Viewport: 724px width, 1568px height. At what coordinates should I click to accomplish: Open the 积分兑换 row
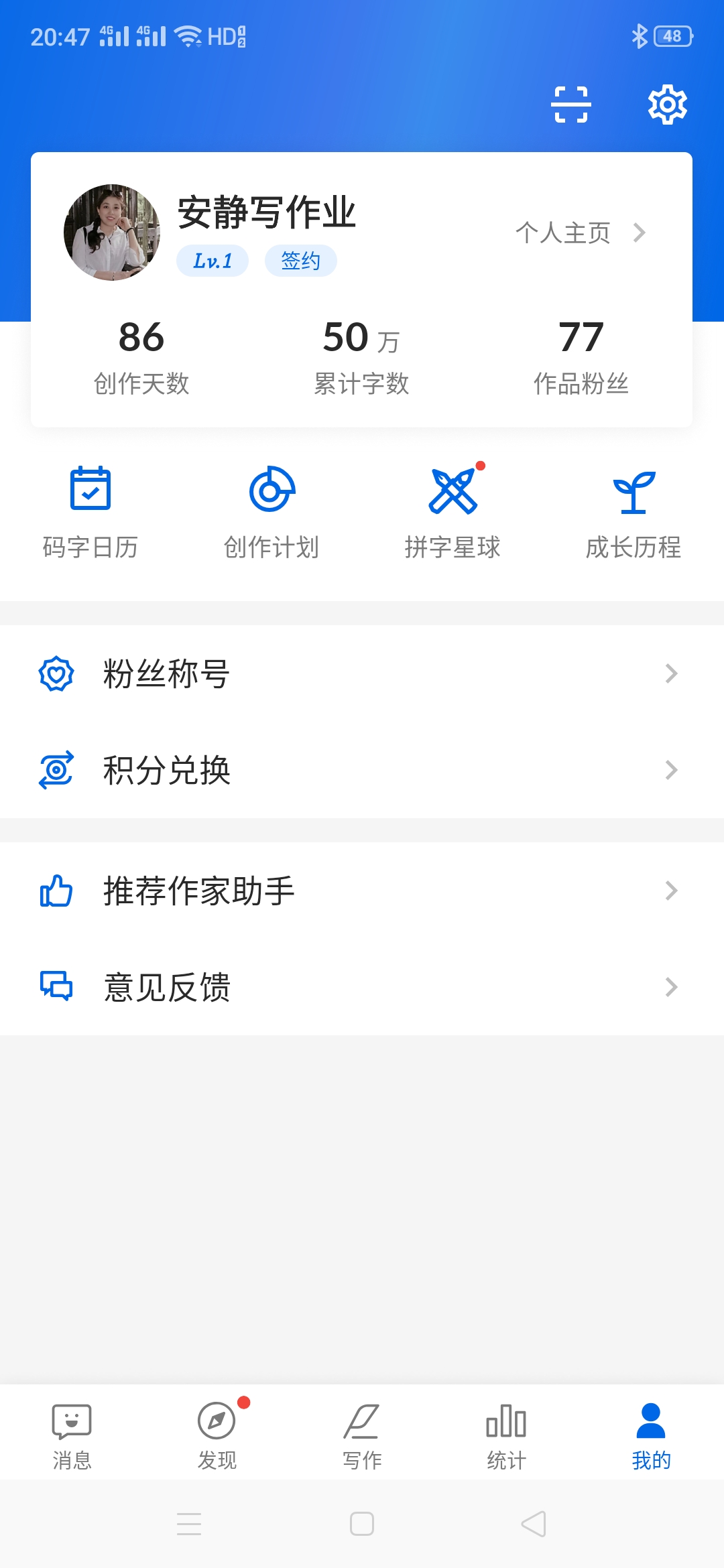[x=362, y=770]
